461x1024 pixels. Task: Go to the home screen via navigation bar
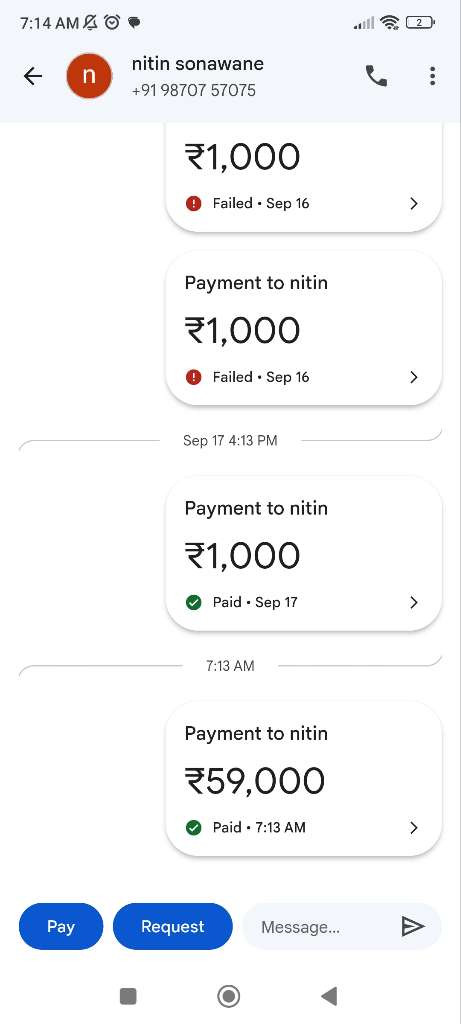tap(229, 996)
